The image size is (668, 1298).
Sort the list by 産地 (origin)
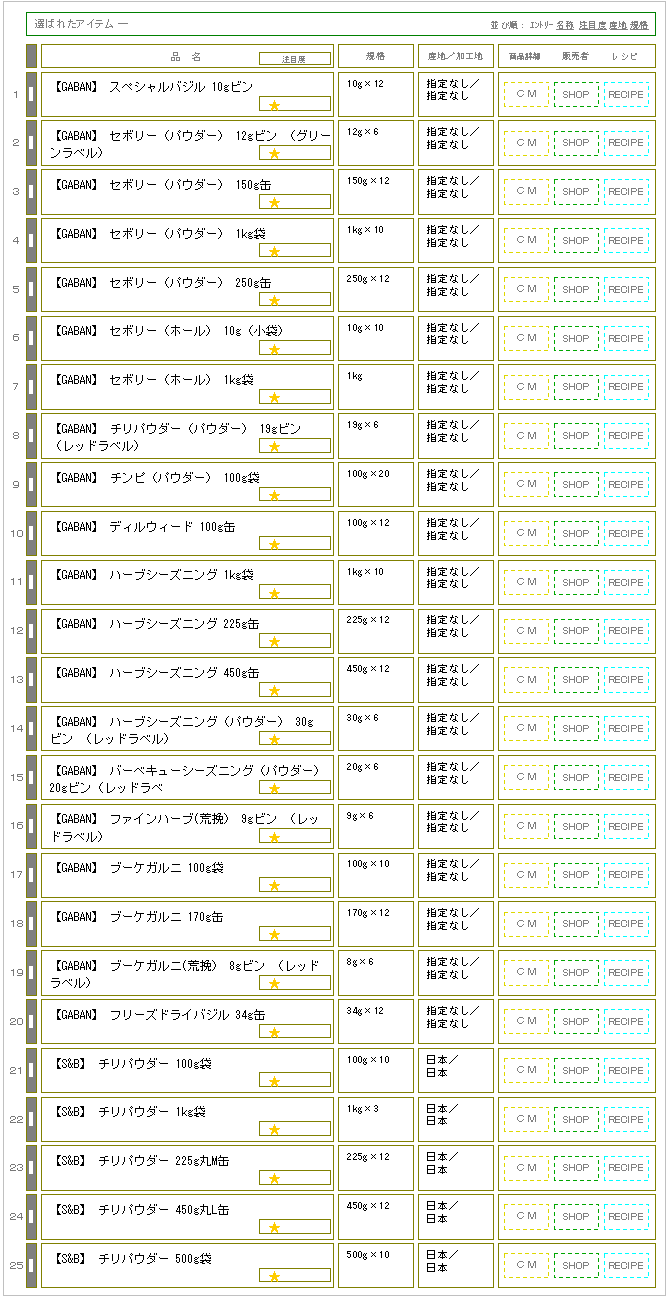pos(618,24)
